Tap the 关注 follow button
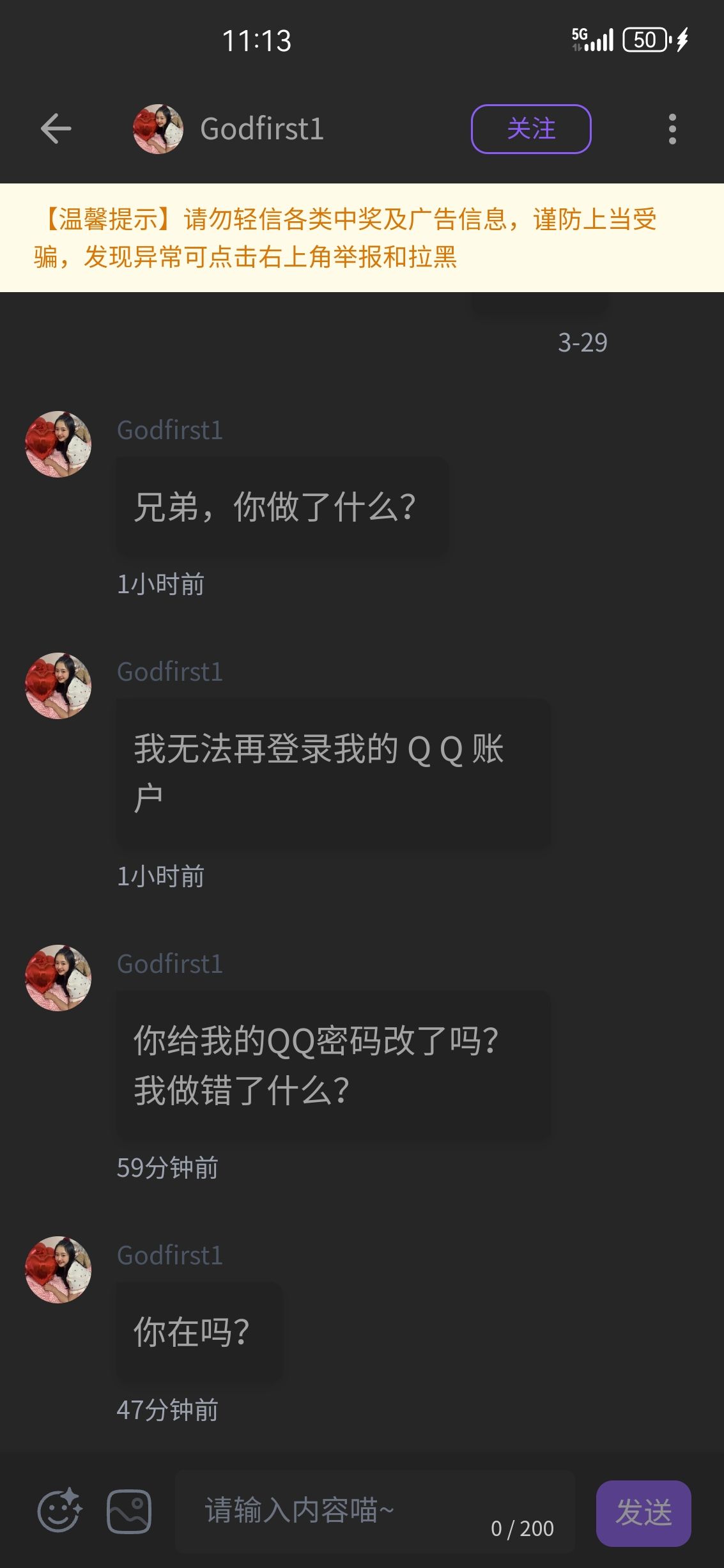The image size is (724, 1568). (530, 129)
